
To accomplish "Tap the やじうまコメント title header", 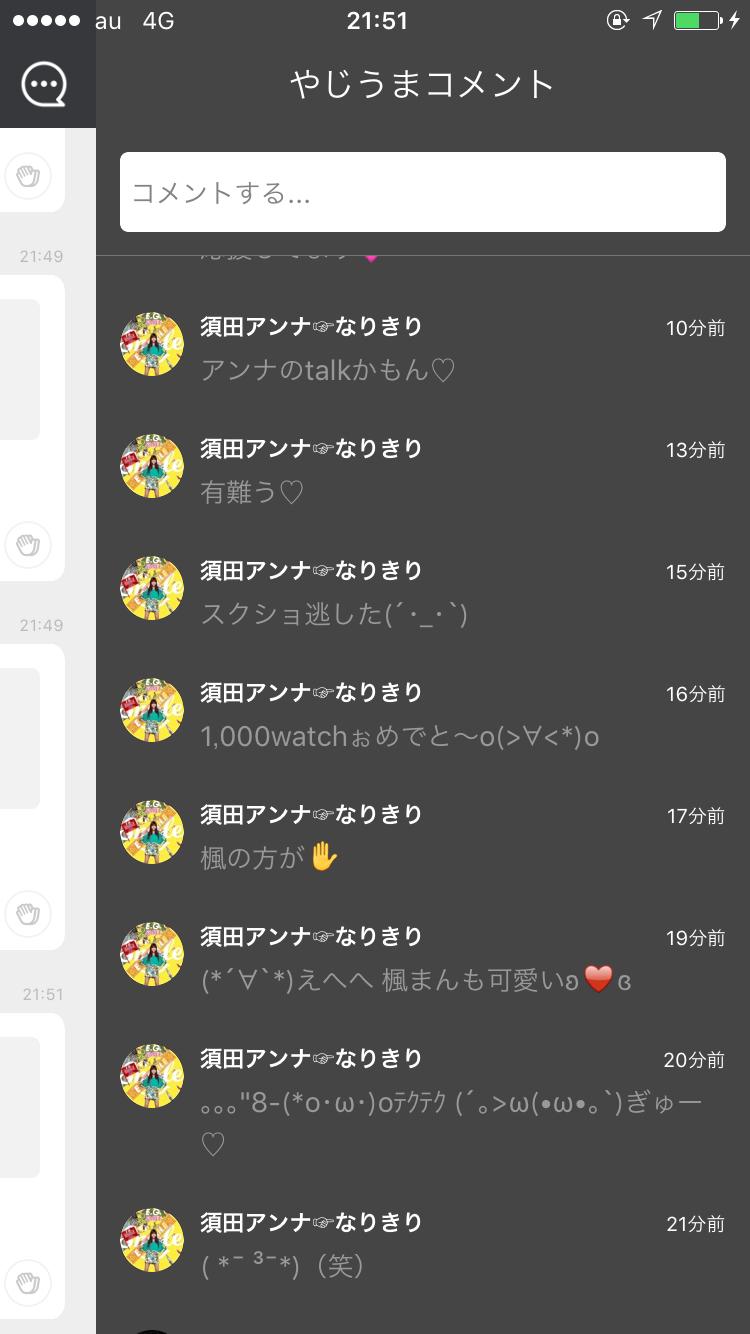I will tap(420, 84).
